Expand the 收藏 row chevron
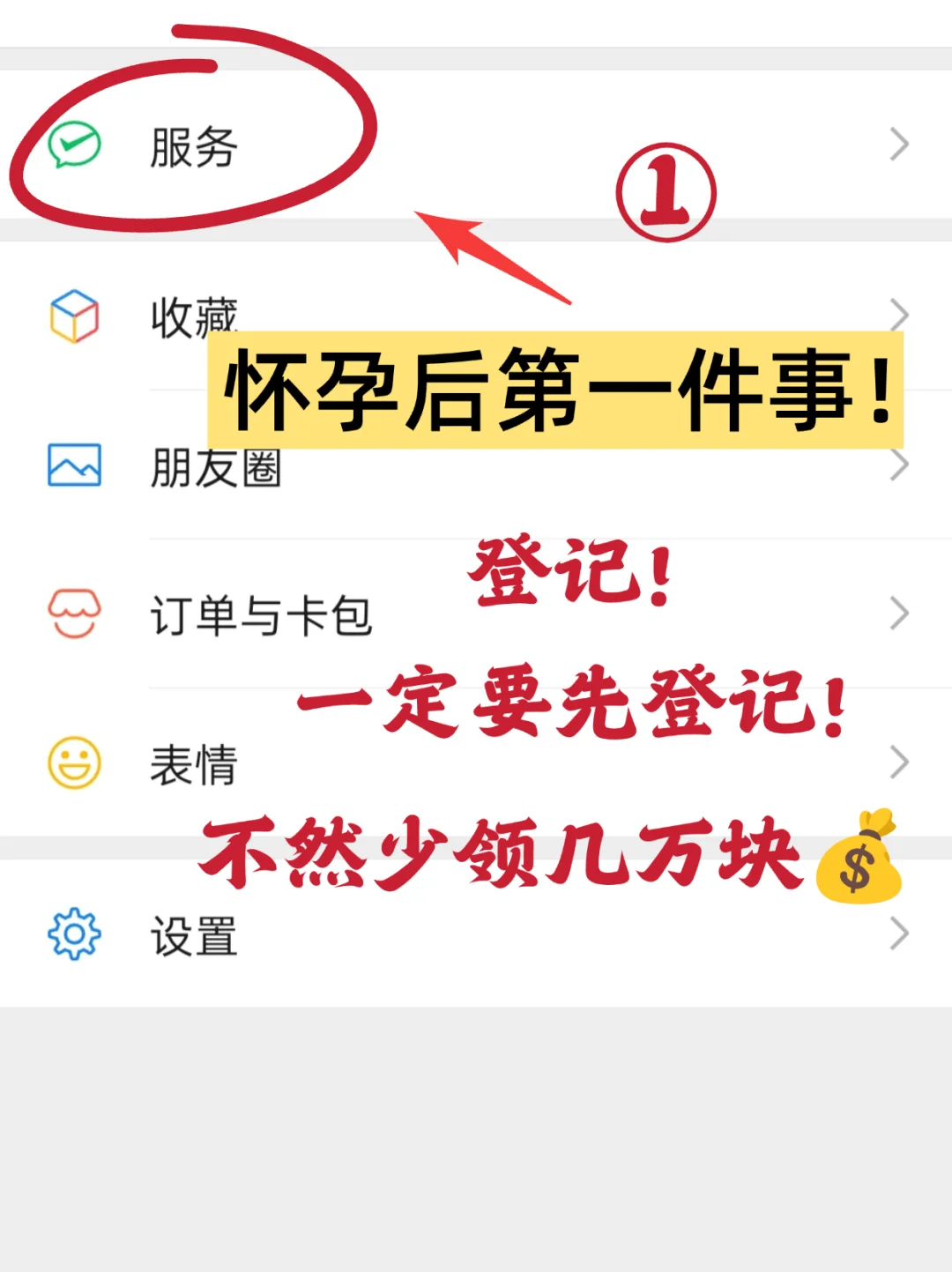 coord(897,312)
